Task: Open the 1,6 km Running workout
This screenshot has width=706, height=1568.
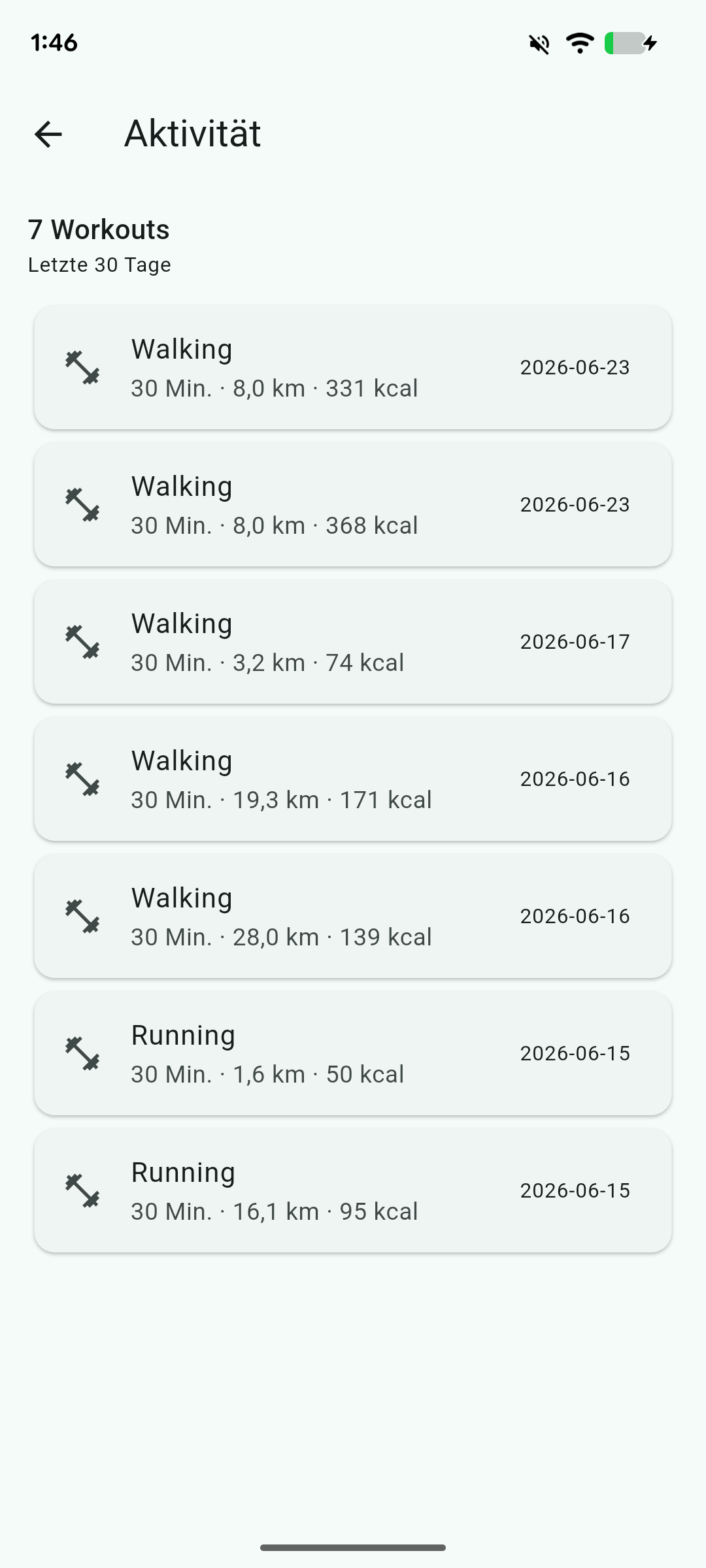Action: coord(353,1053)
